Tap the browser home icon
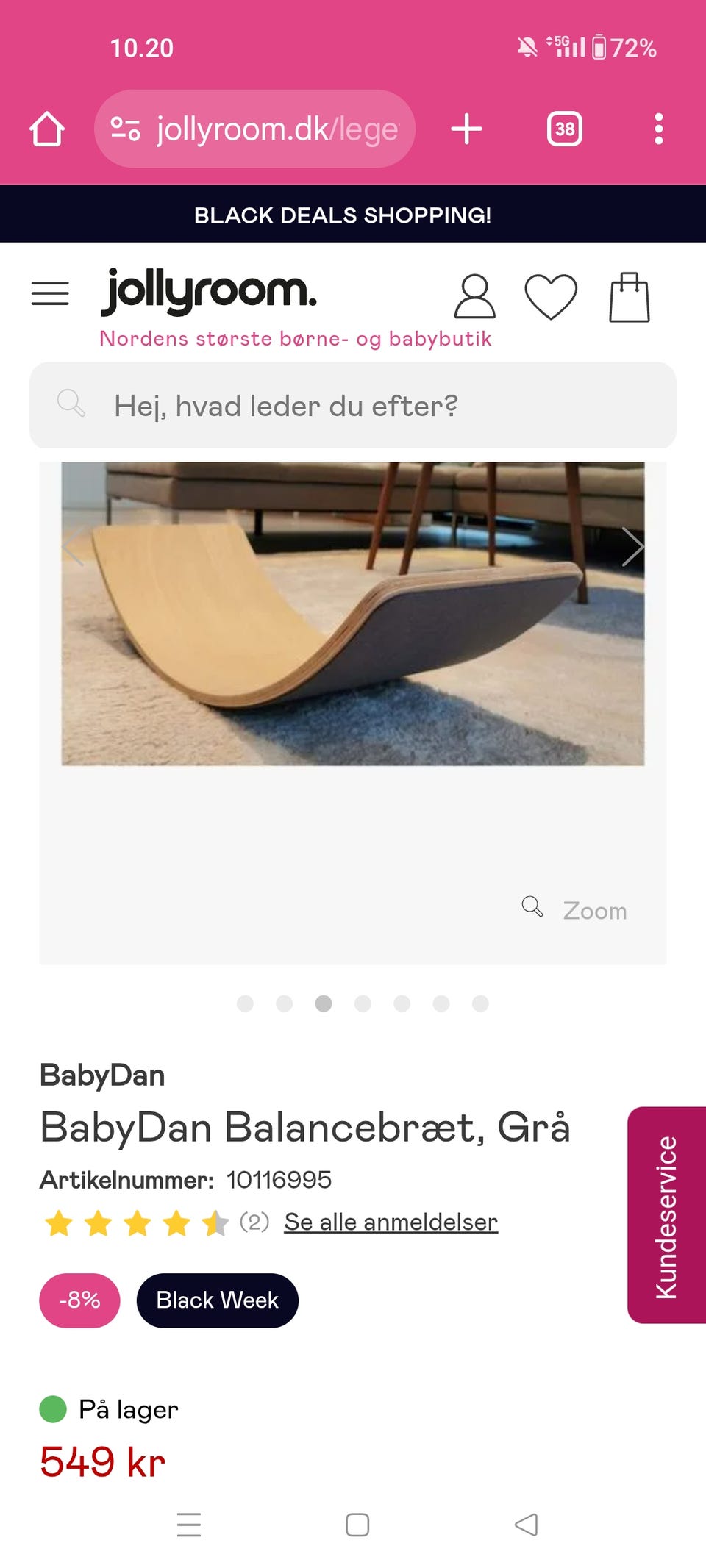This screenshot has width=706, height=1568. (46, 129)
